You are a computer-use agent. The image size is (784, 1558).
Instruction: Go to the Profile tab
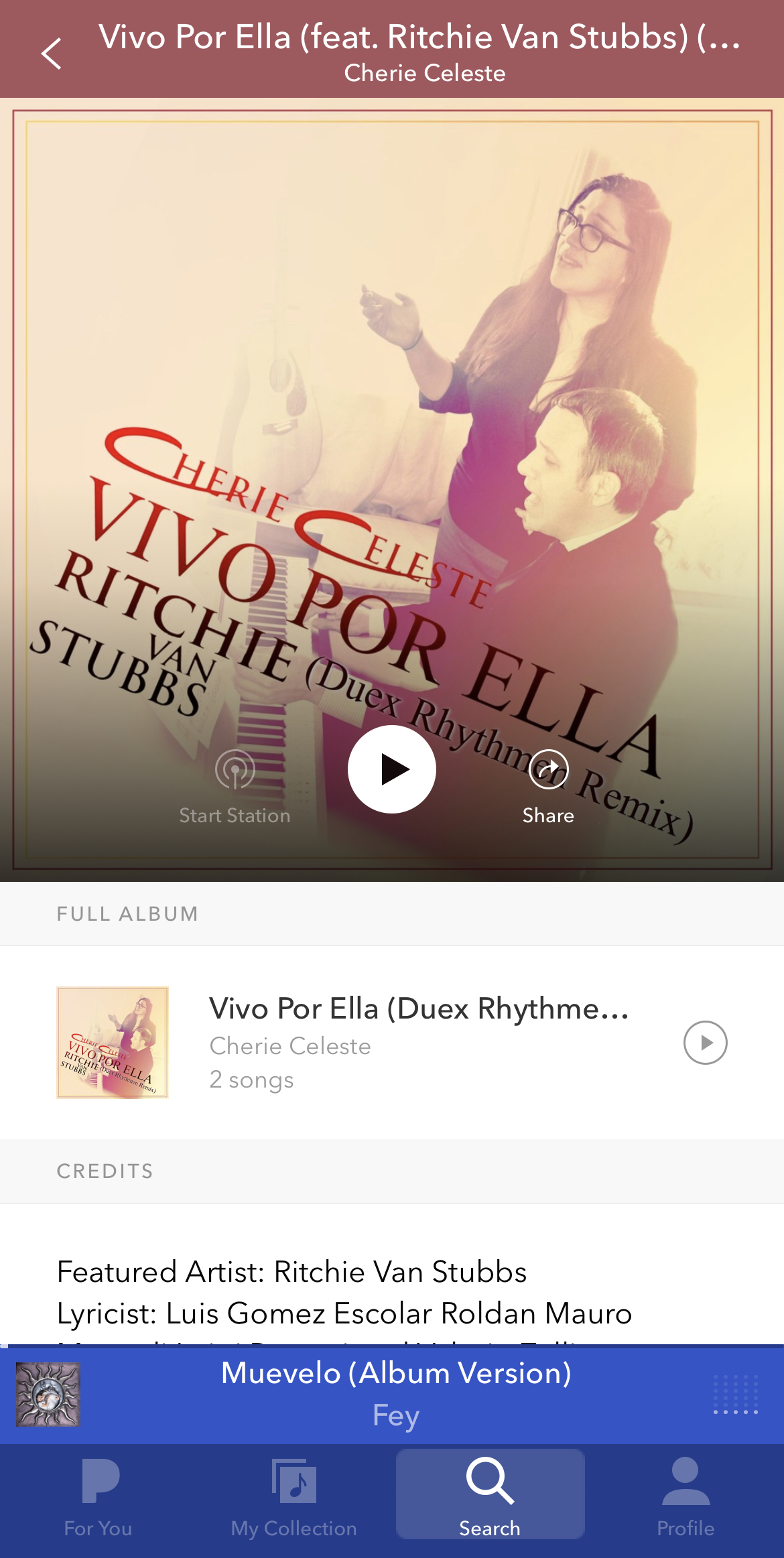pyautogui.click(x=685, y=1498)
